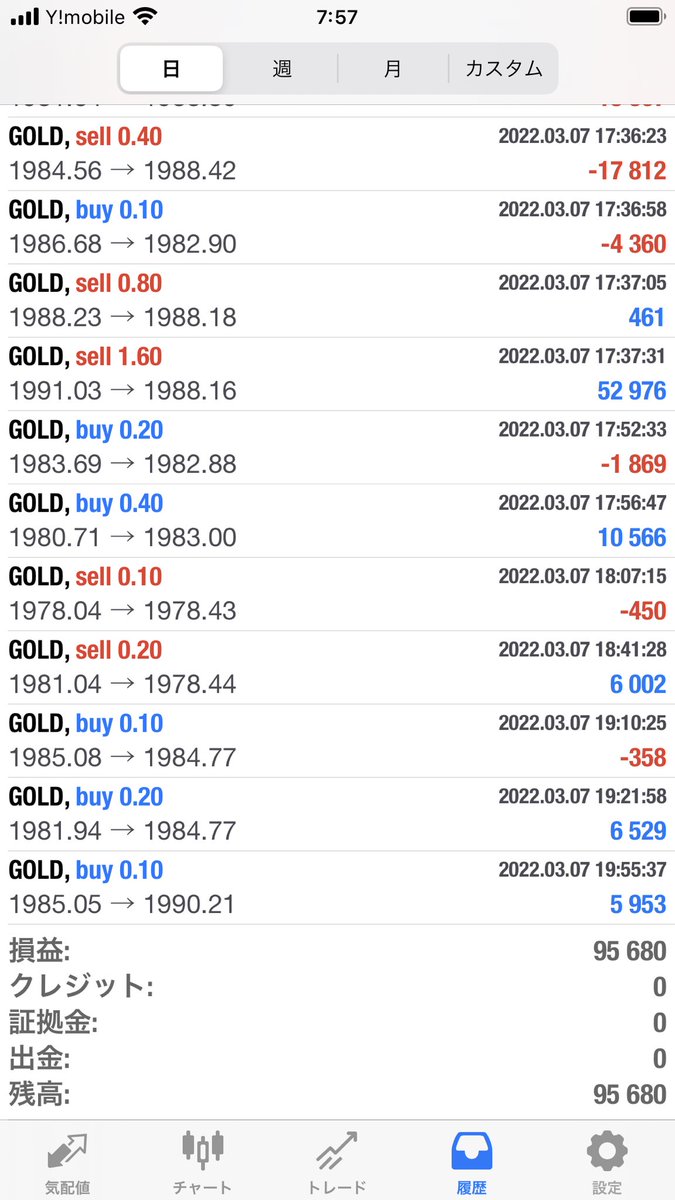Open the GOLD buy 0.10 trade at 17:36:58
The image size is (675, 1200).
337,228
